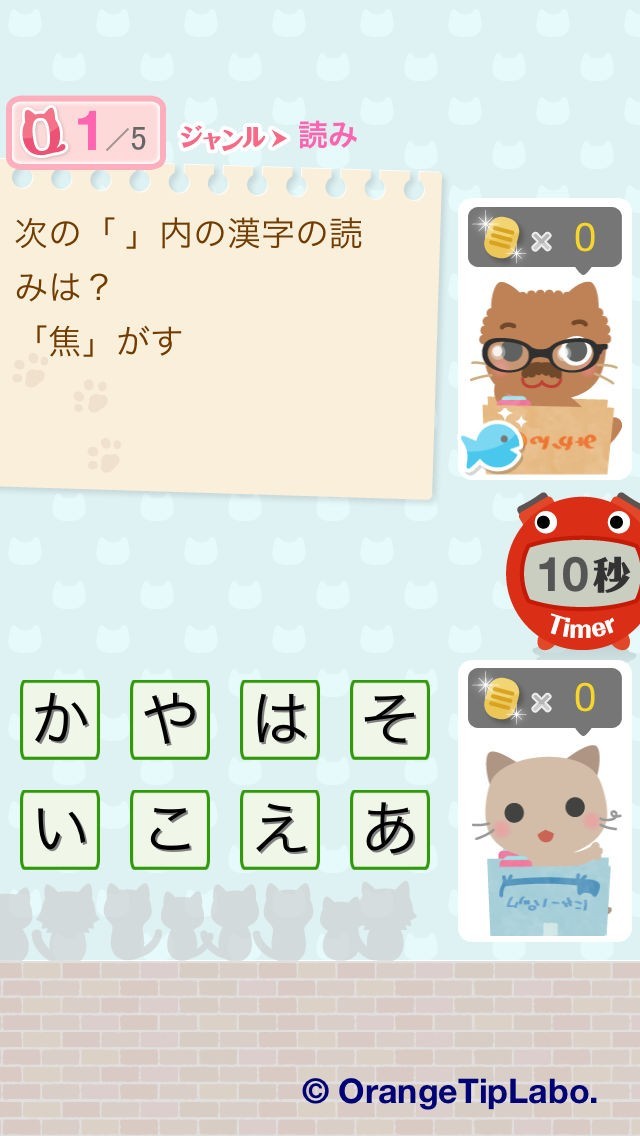This screenshot has width=640, height=1136.
Task: Pick the あ character tile
Action: (390, 830)
